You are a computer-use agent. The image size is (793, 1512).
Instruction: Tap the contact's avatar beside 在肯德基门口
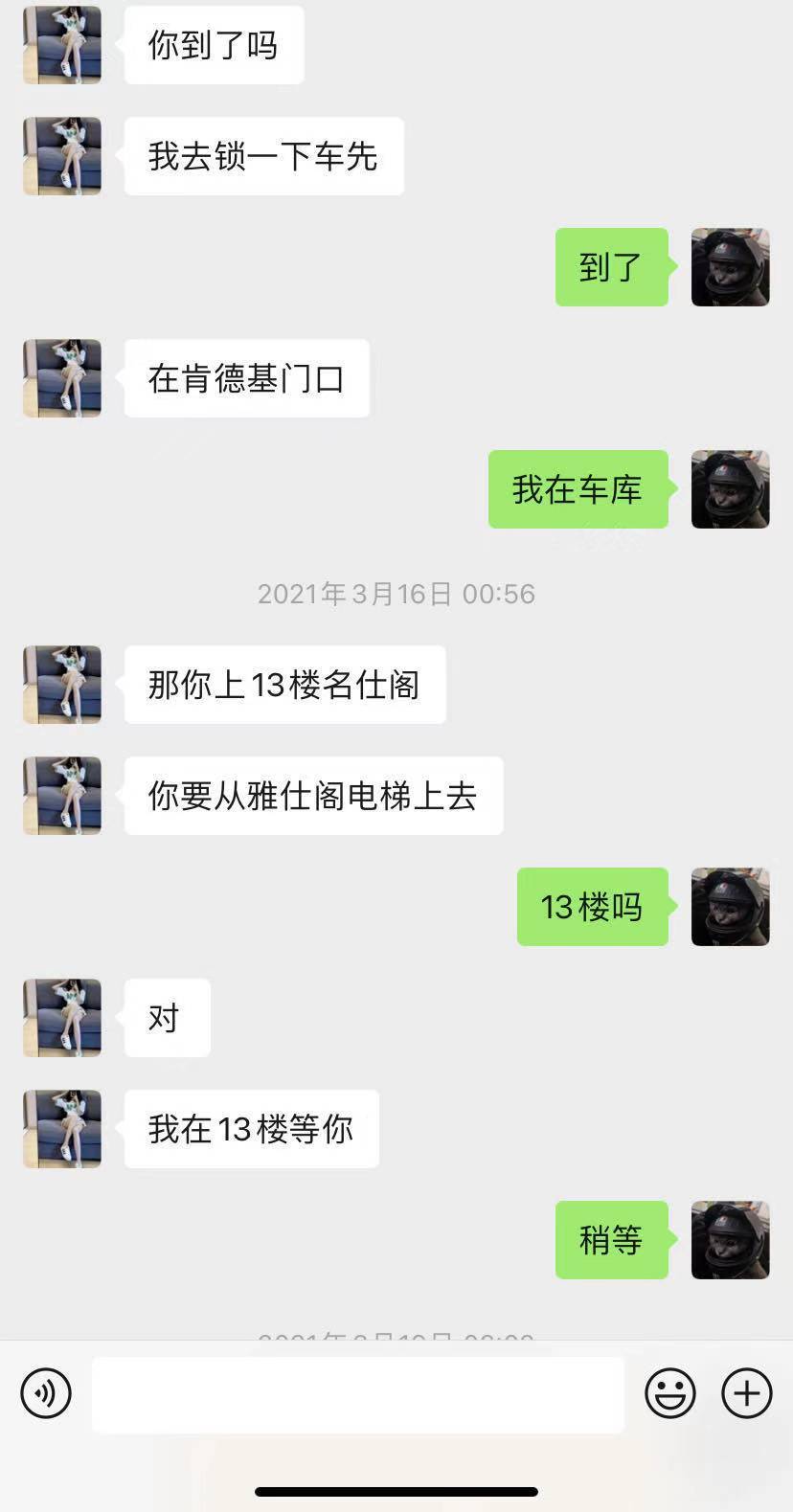click(62, 378)
